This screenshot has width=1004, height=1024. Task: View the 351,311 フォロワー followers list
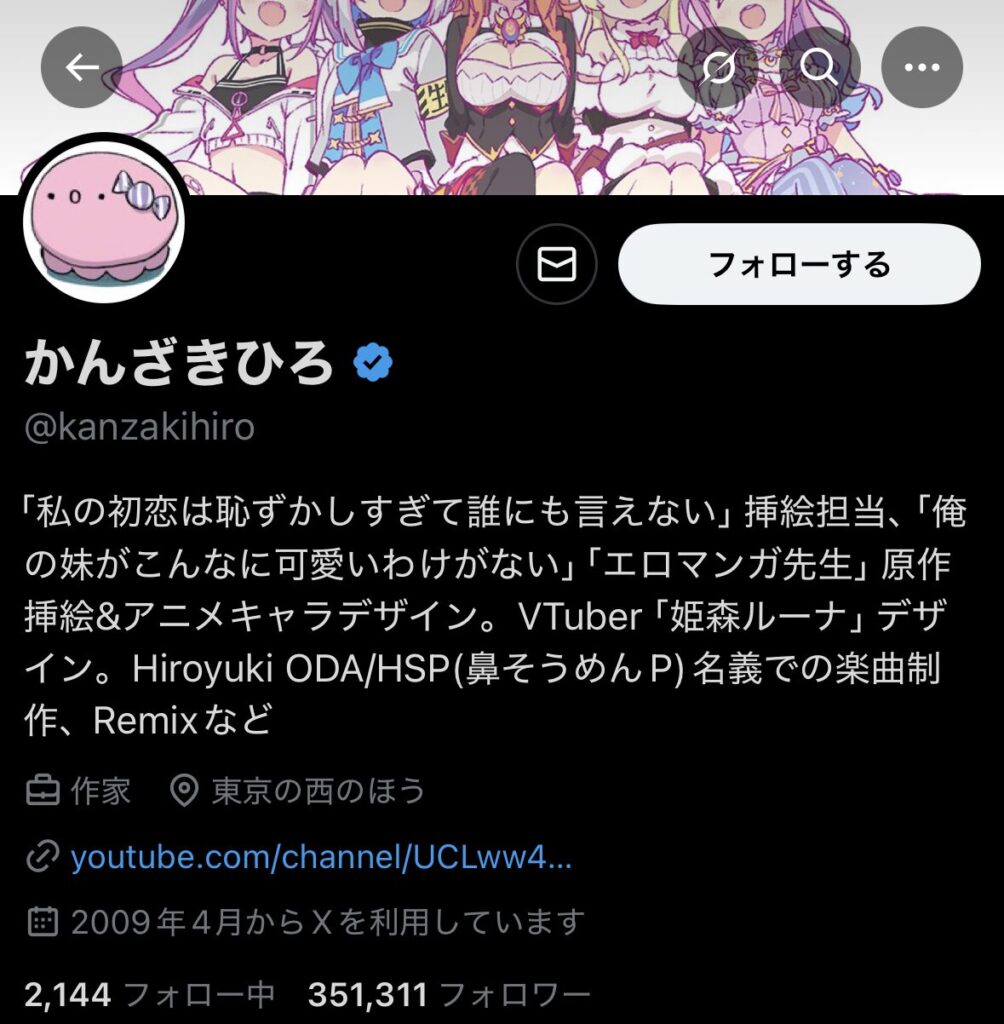coord(449,995)
